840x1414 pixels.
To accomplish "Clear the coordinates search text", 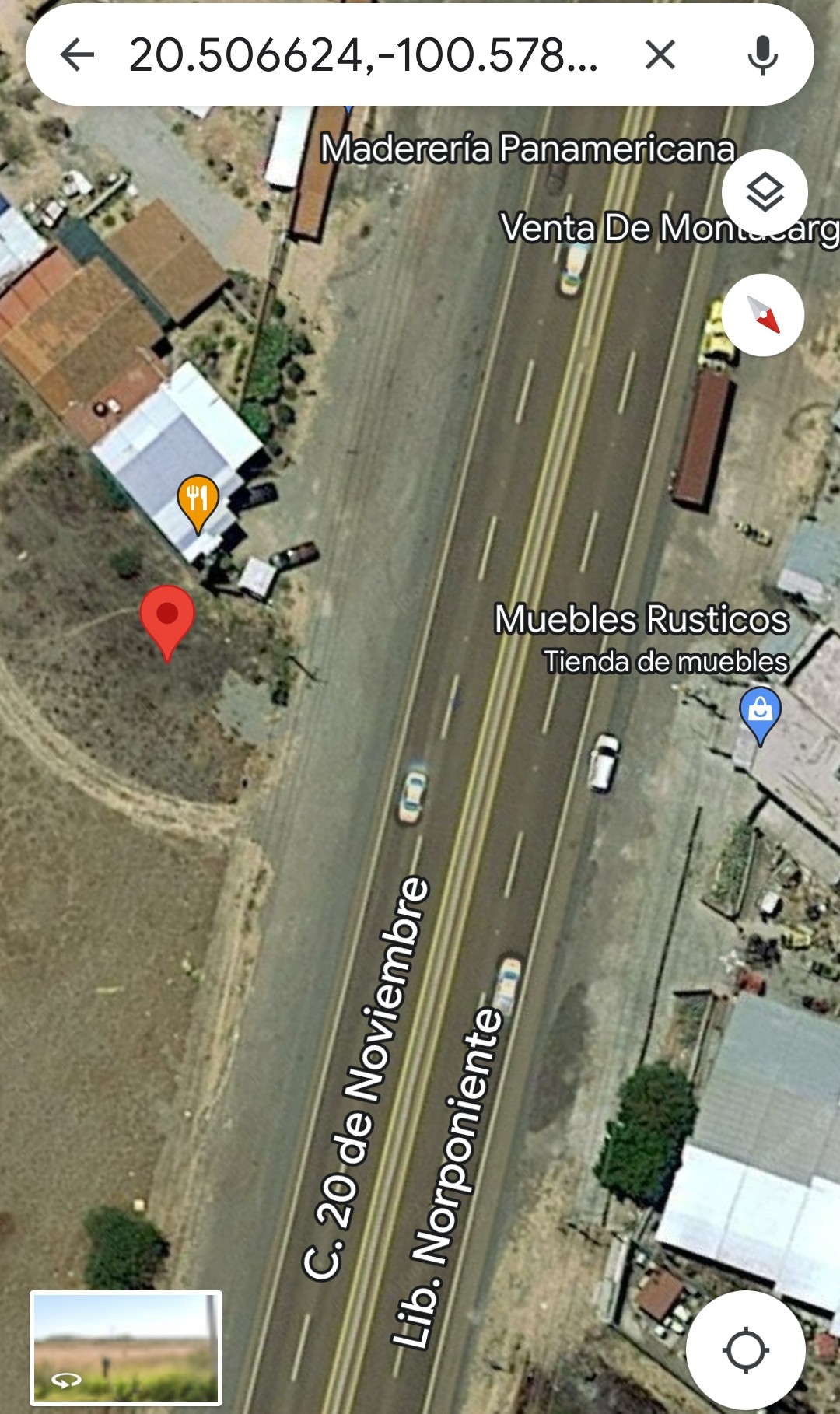I will pos(660,55).
